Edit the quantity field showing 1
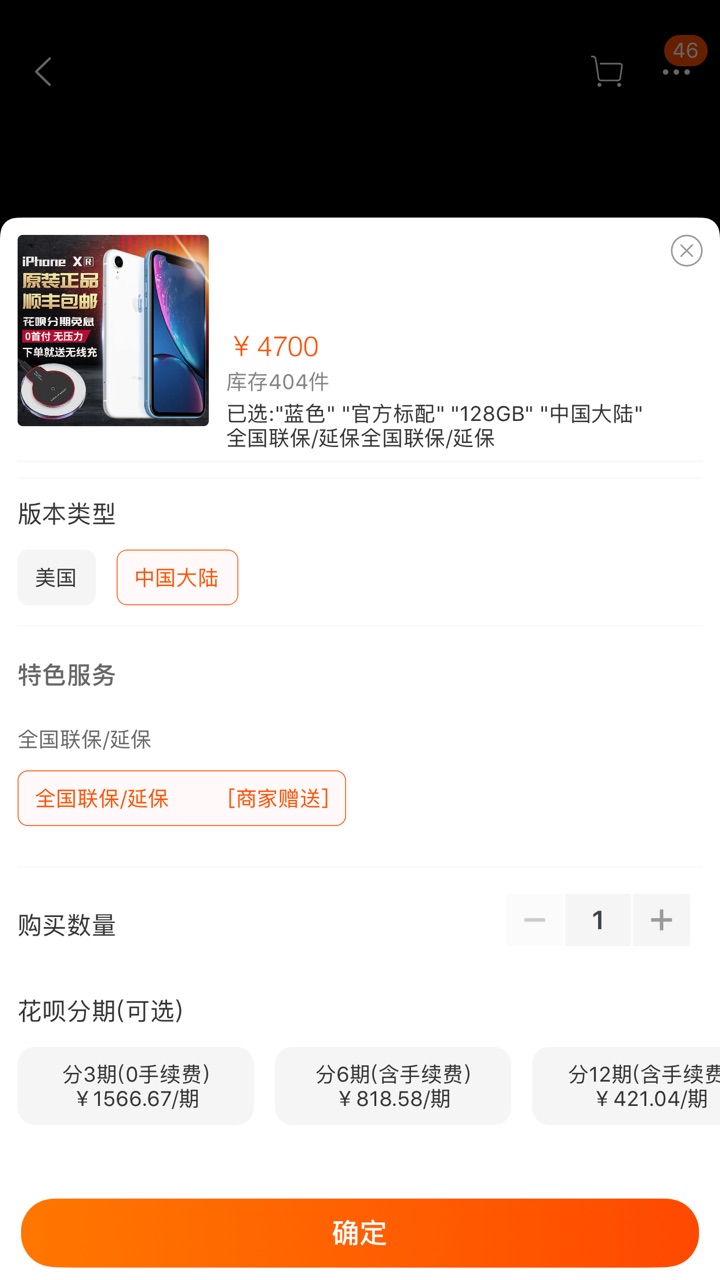The image size is (720, 1280). 598,920
